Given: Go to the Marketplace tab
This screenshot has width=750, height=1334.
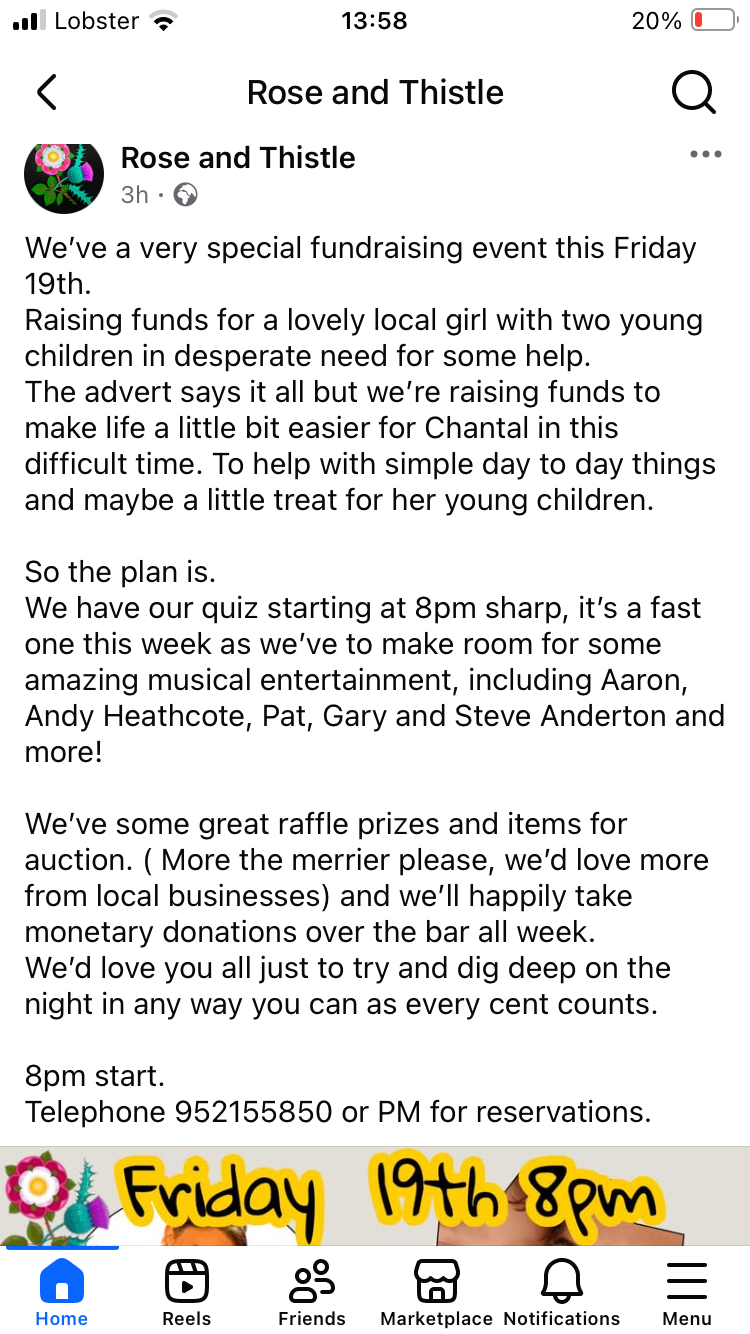Looking at the screenshot, I should tap(436, 1292).
